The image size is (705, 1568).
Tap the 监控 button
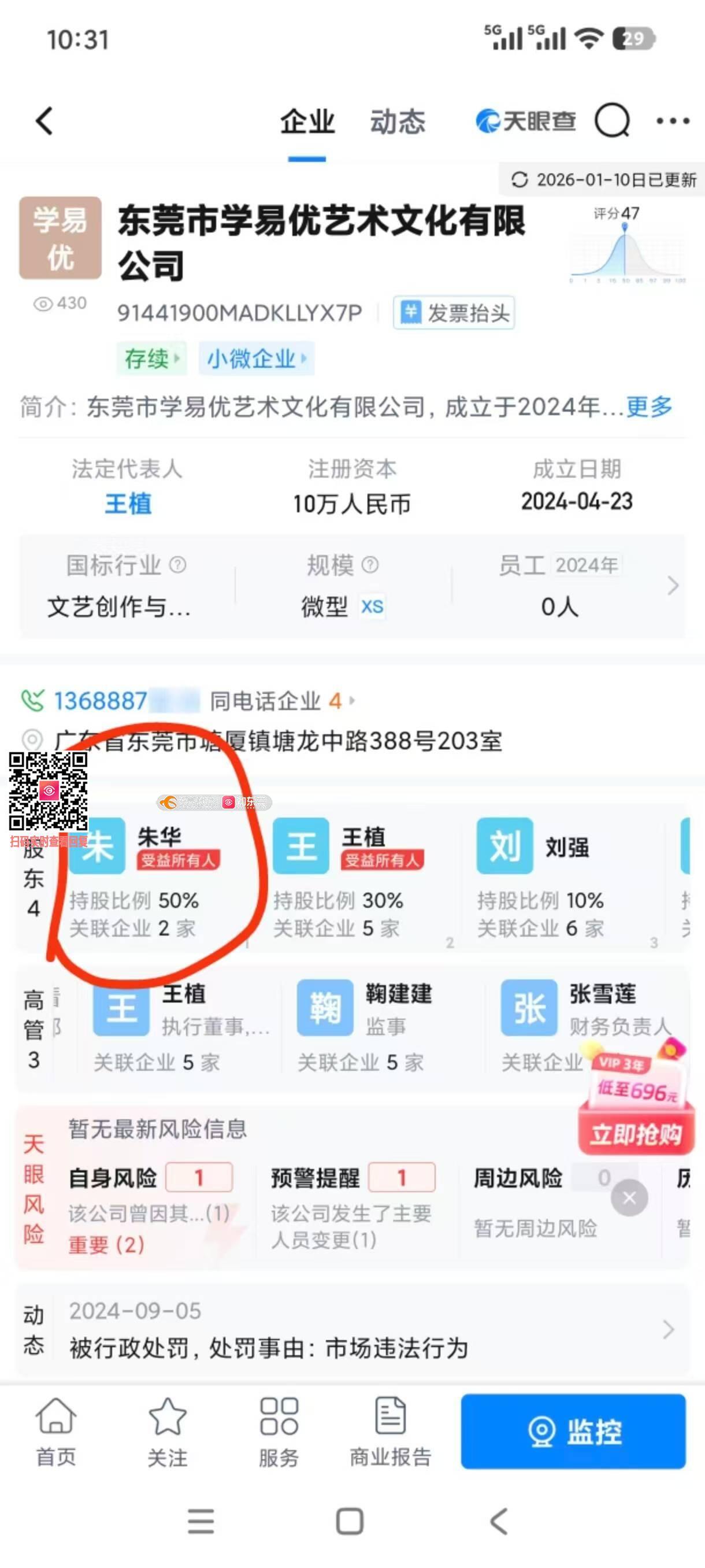click(x=573, y=1431)
